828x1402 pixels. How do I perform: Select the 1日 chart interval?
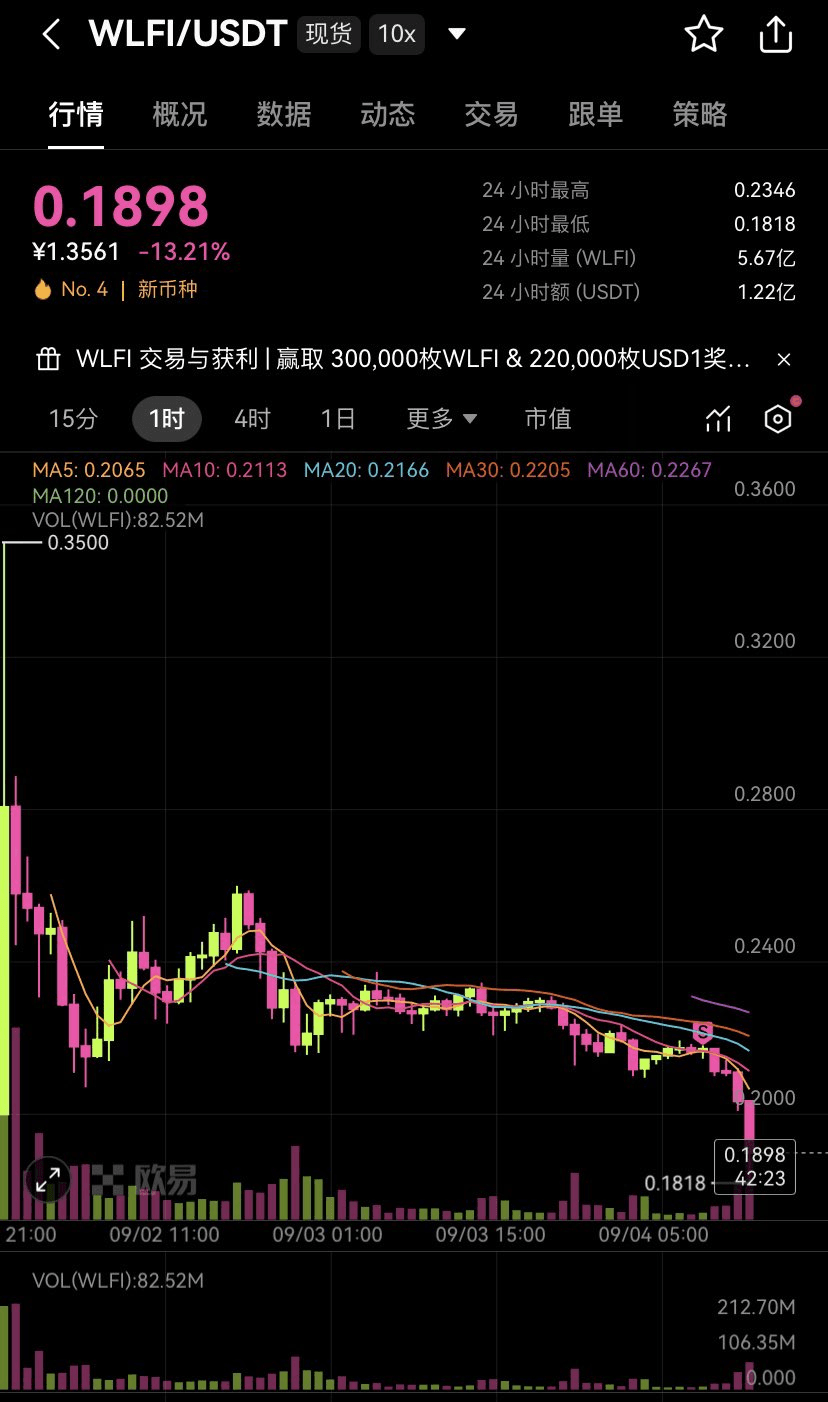pyautogui.click(x=338, y=419)
